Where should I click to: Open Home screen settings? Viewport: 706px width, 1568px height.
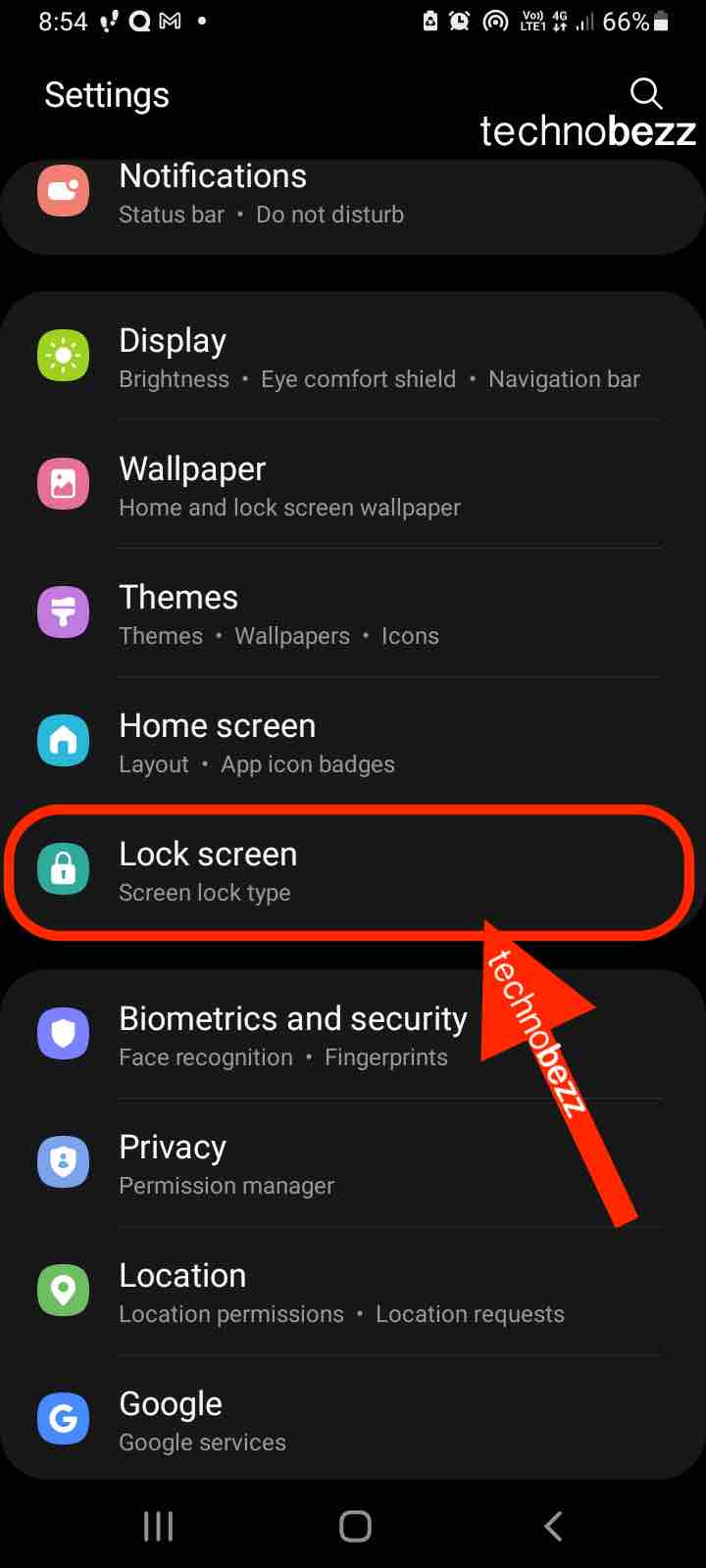[353, 741]
